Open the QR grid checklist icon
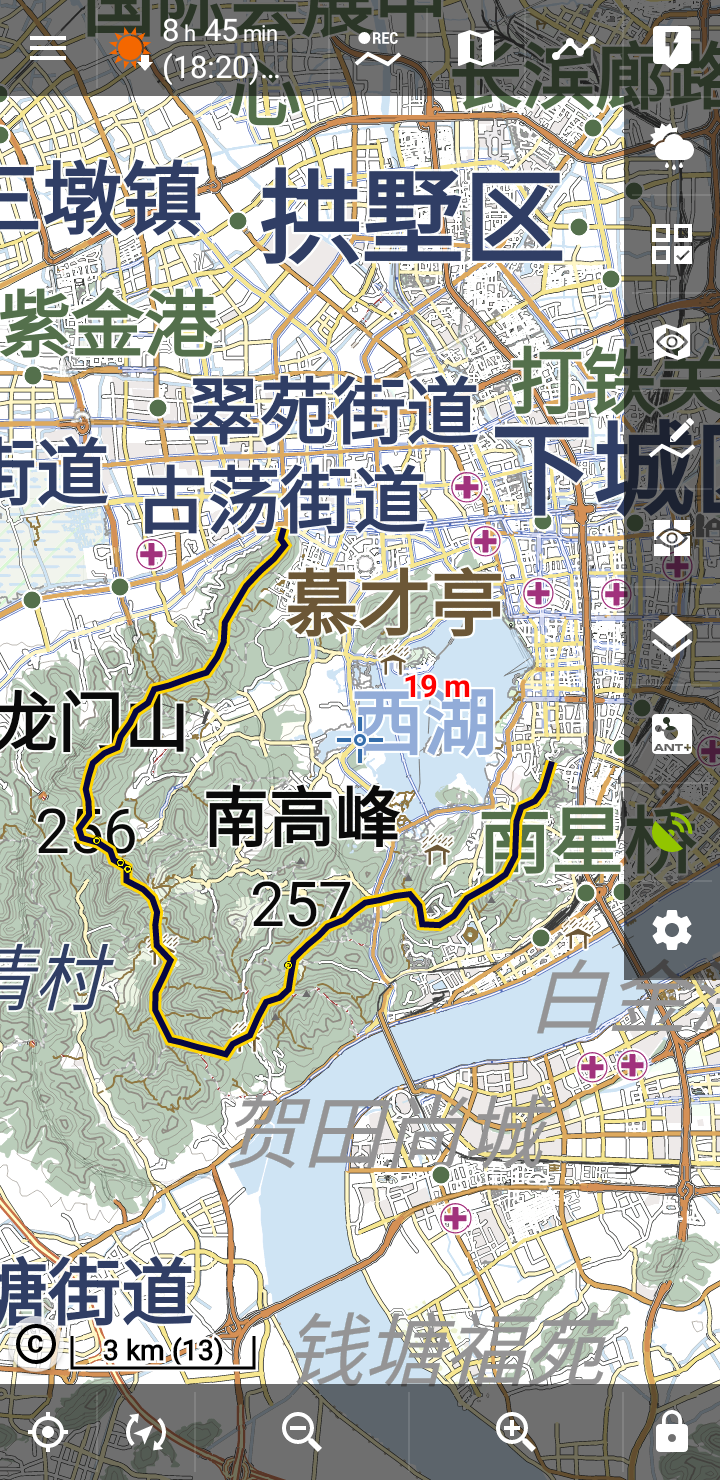The image size is (720, 1480). 672,244
